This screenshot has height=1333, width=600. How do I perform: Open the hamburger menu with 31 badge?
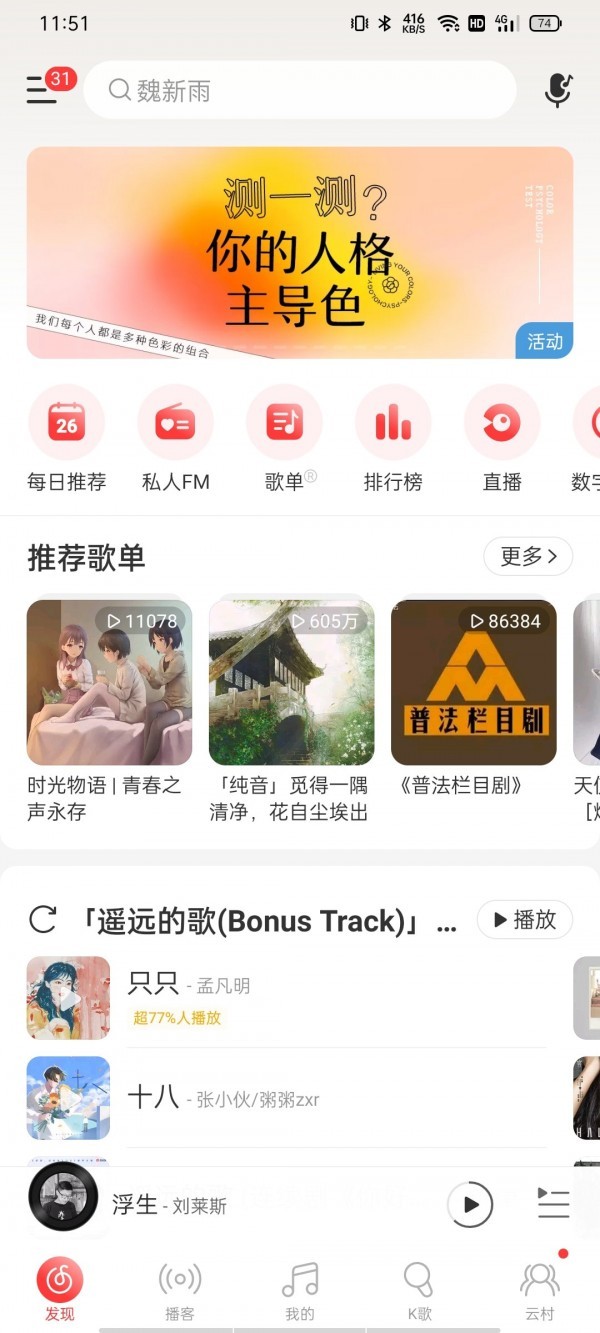coord(42,90)
